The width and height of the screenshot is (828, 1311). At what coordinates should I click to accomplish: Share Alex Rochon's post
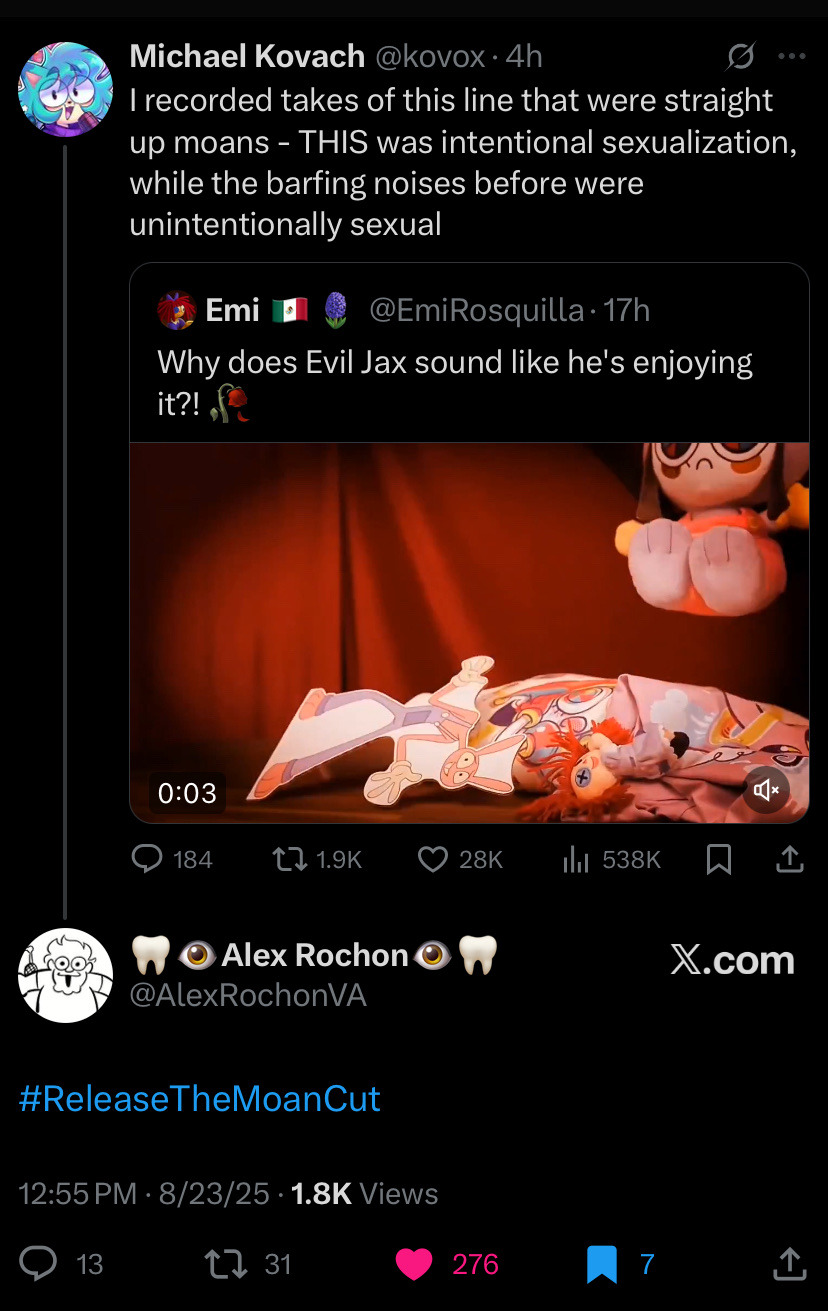click(x=789, y=1264)
